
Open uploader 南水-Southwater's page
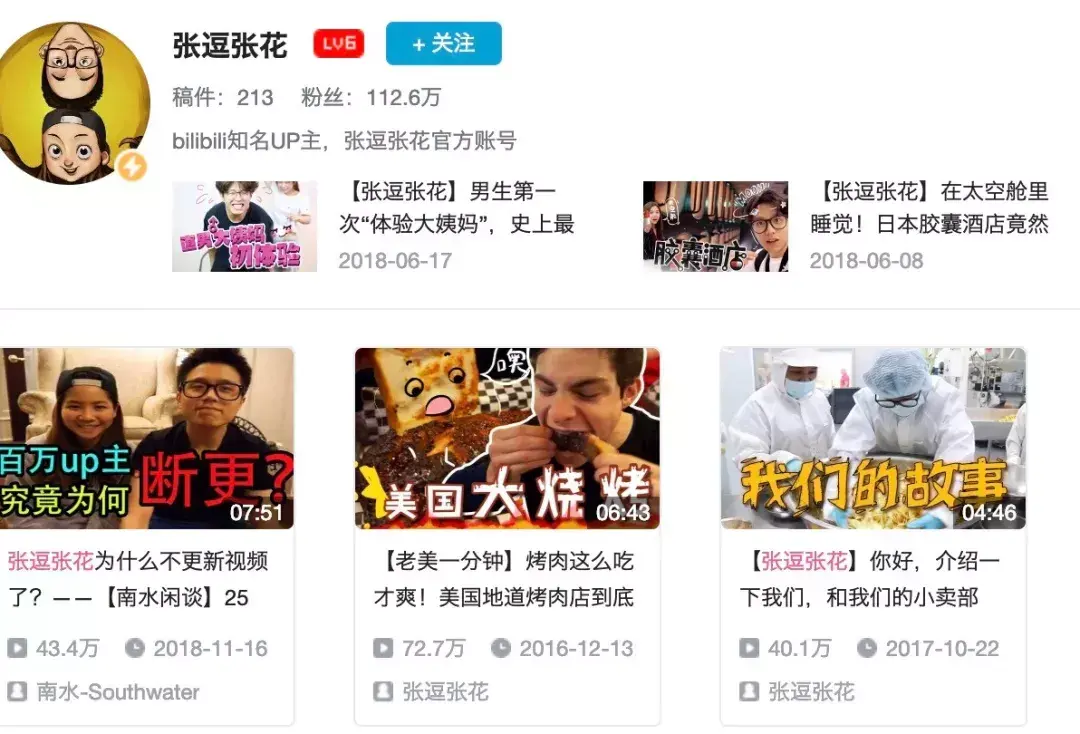(117, 691)
